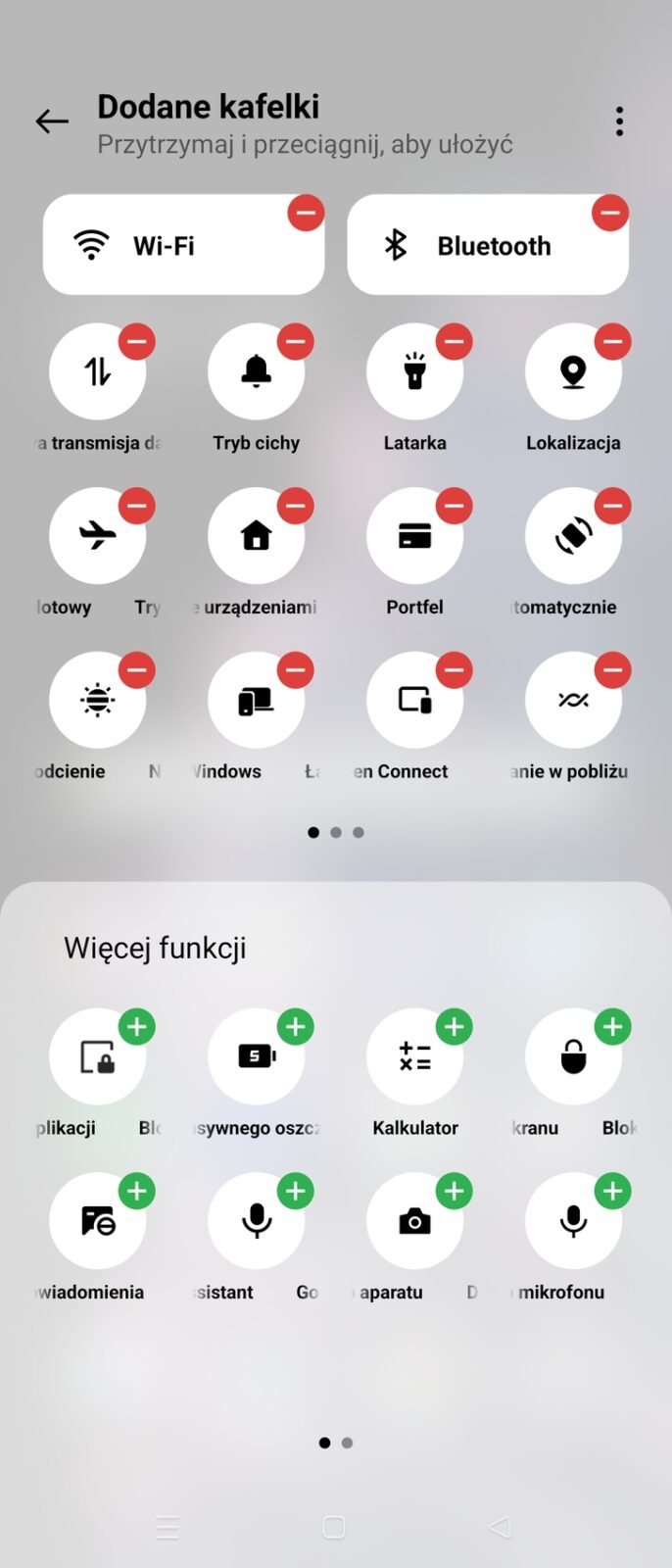Open recent apps from navigation bar
Viewport: 672px width, 1568px height.
168,1527
